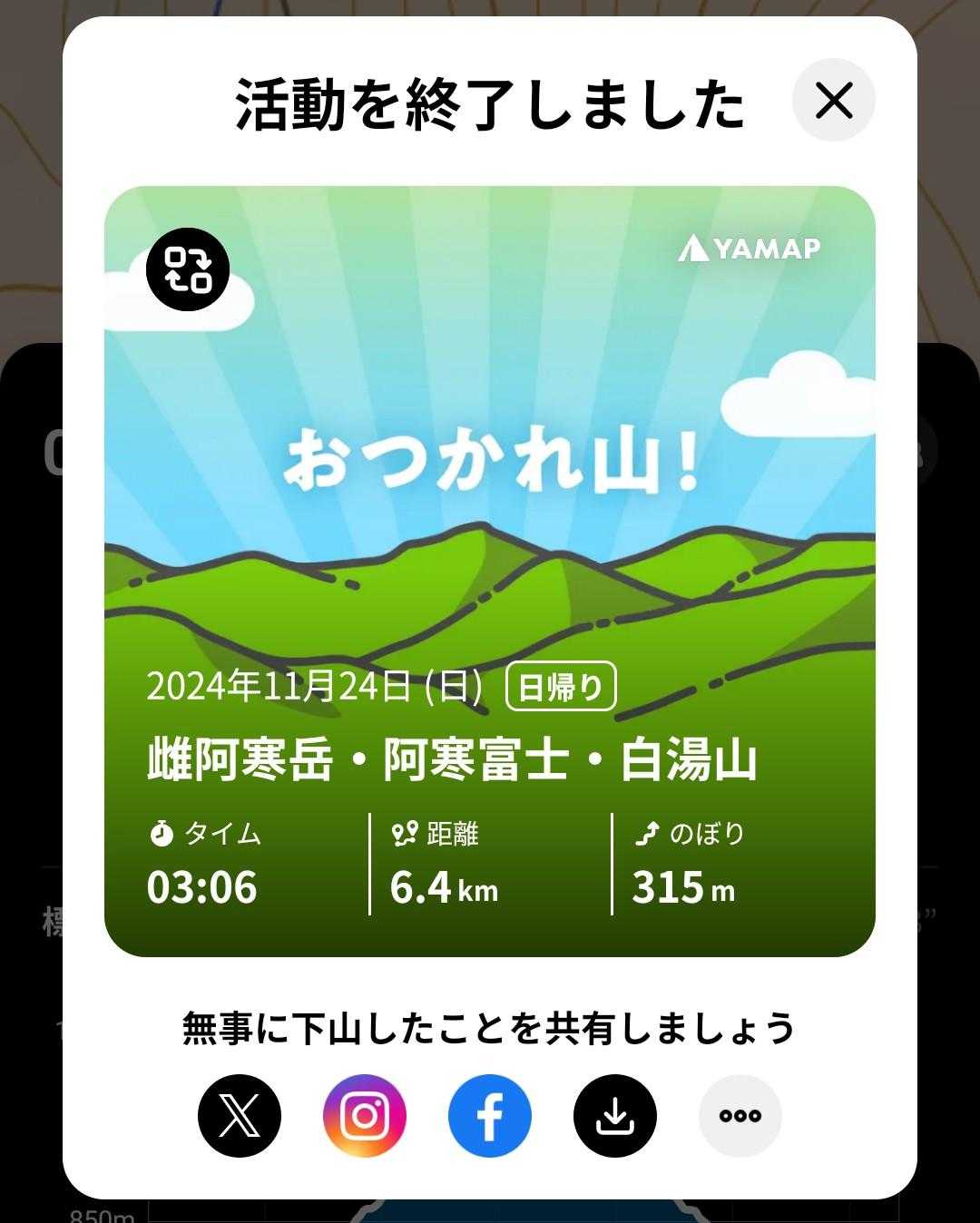Close the activity finished dialog
This screenshot has width=980, height=1223.
(833, 100)
